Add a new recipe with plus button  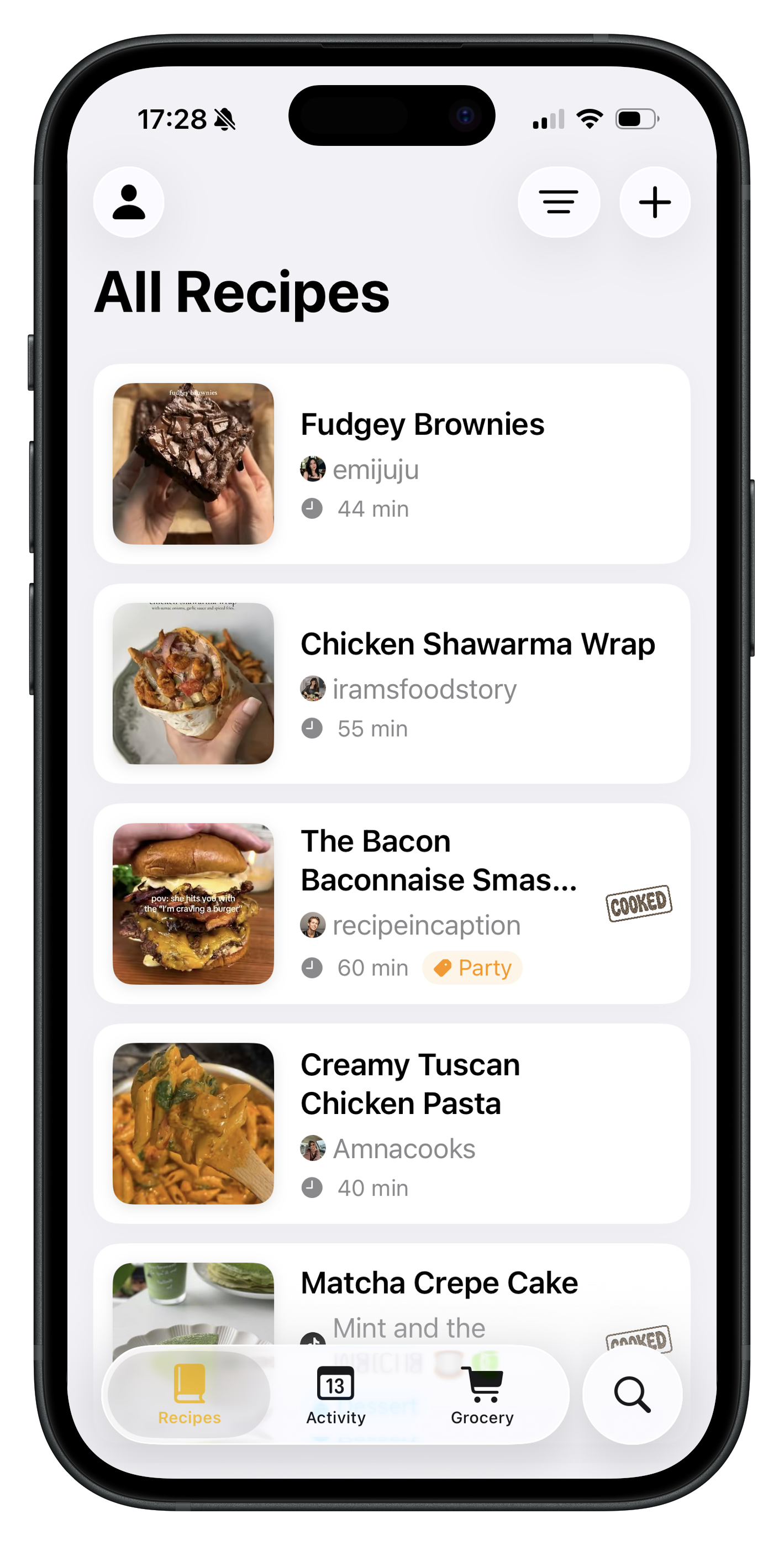tap(654, 202)
